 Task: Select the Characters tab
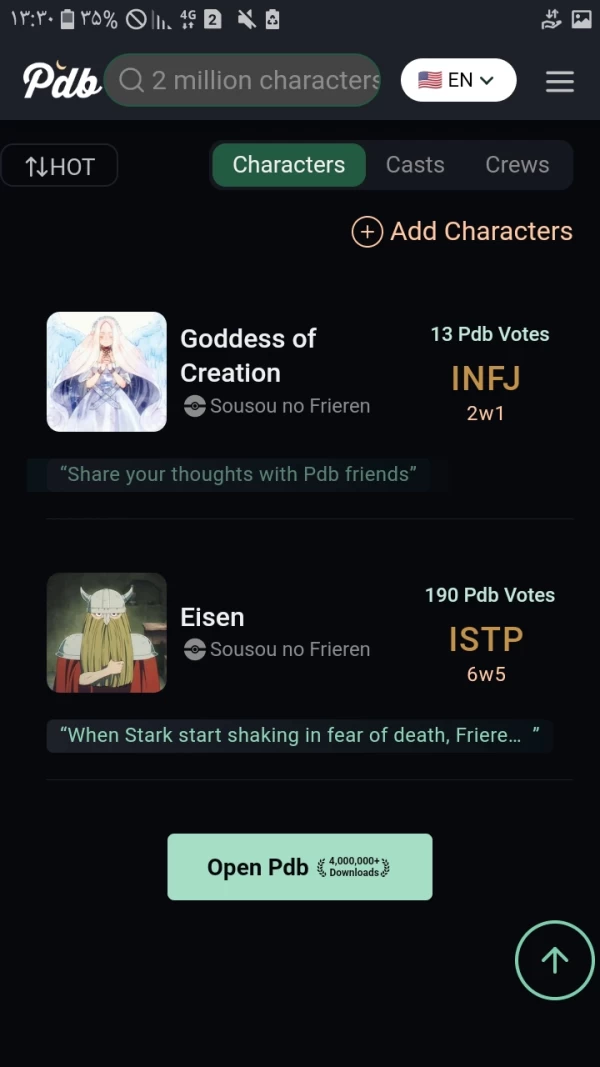288,165
